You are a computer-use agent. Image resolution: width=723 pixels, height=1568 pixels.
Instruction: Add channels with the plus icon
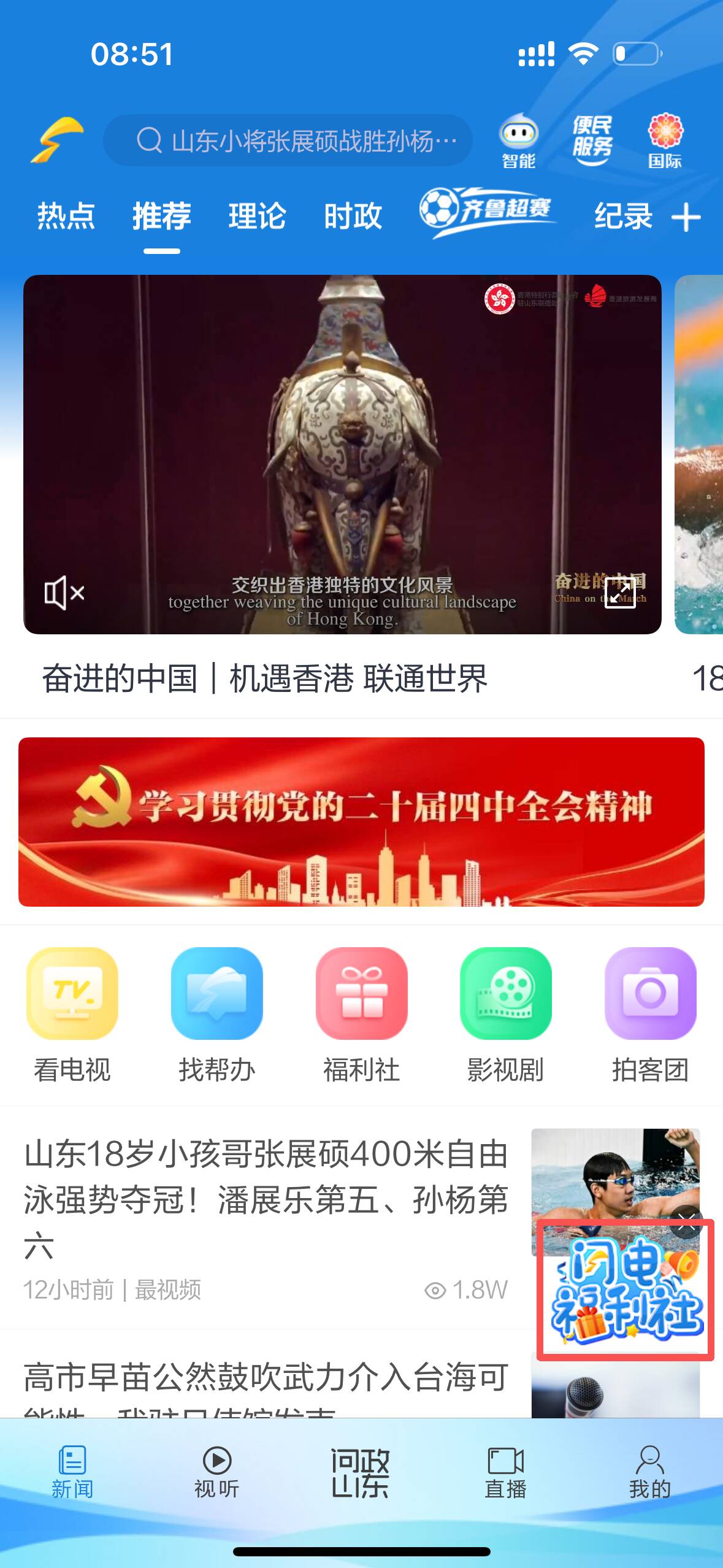tap(686, 218)
